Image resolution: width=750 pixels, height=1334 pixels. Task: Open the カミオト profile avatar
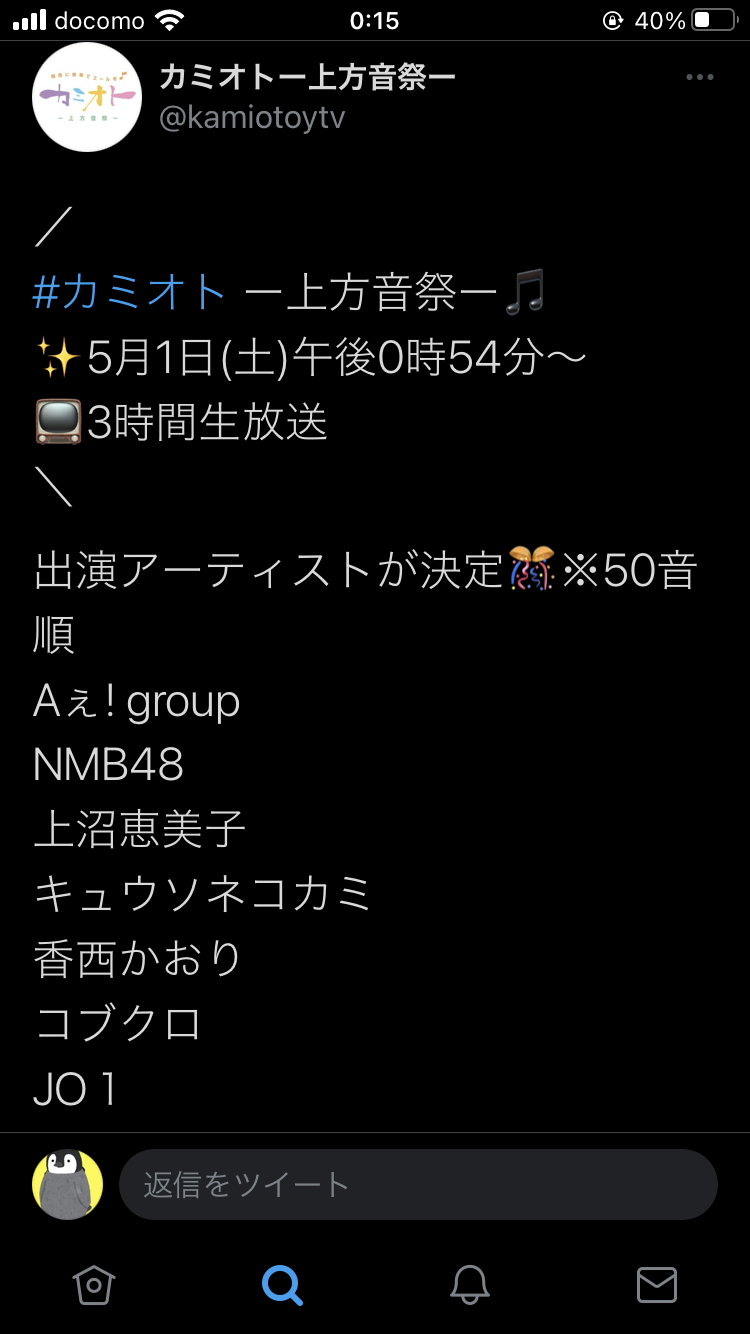tap(87, 97)
